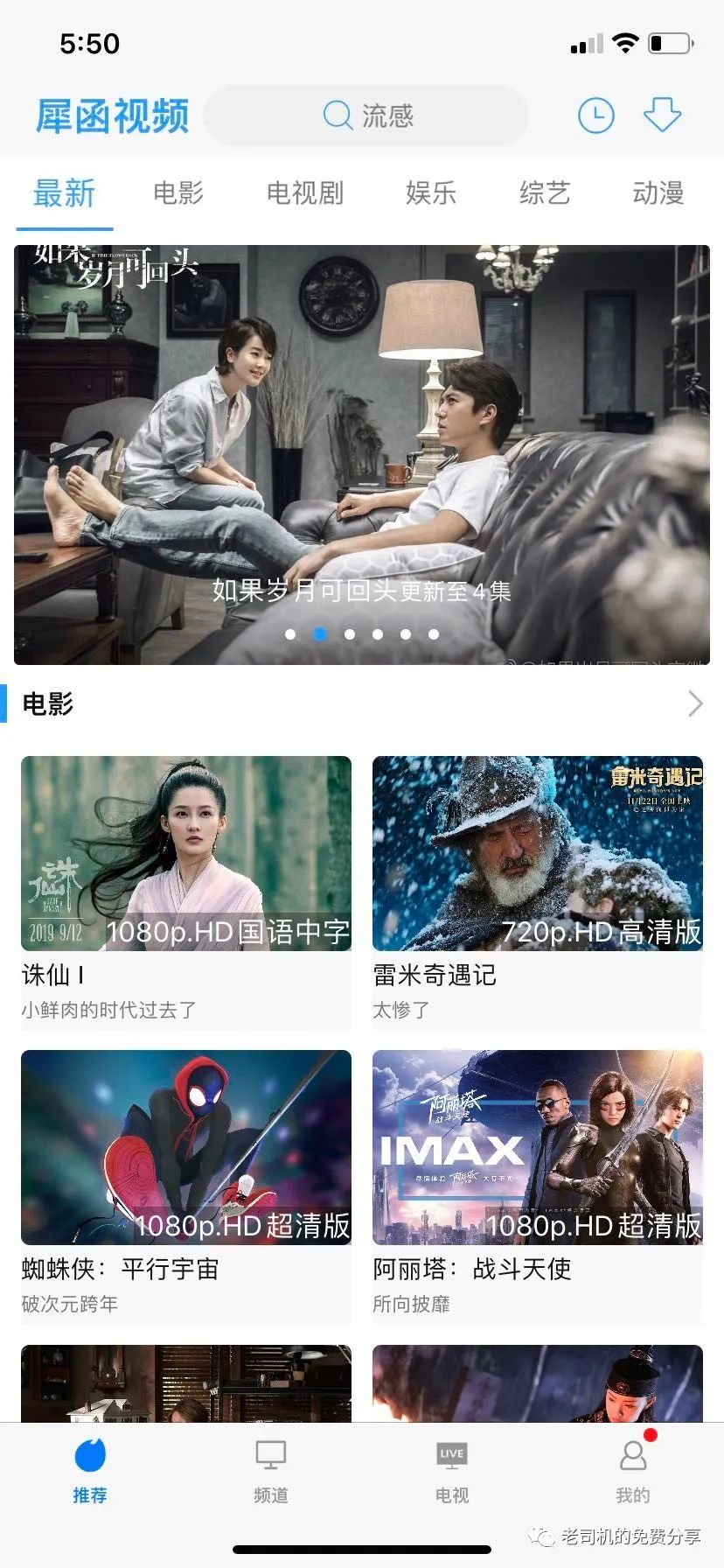Image resolution: width=724 pixels, height=1568 pixels.
Task: Tap the 犀函视频 app logo text
Action: click(112, 115)
